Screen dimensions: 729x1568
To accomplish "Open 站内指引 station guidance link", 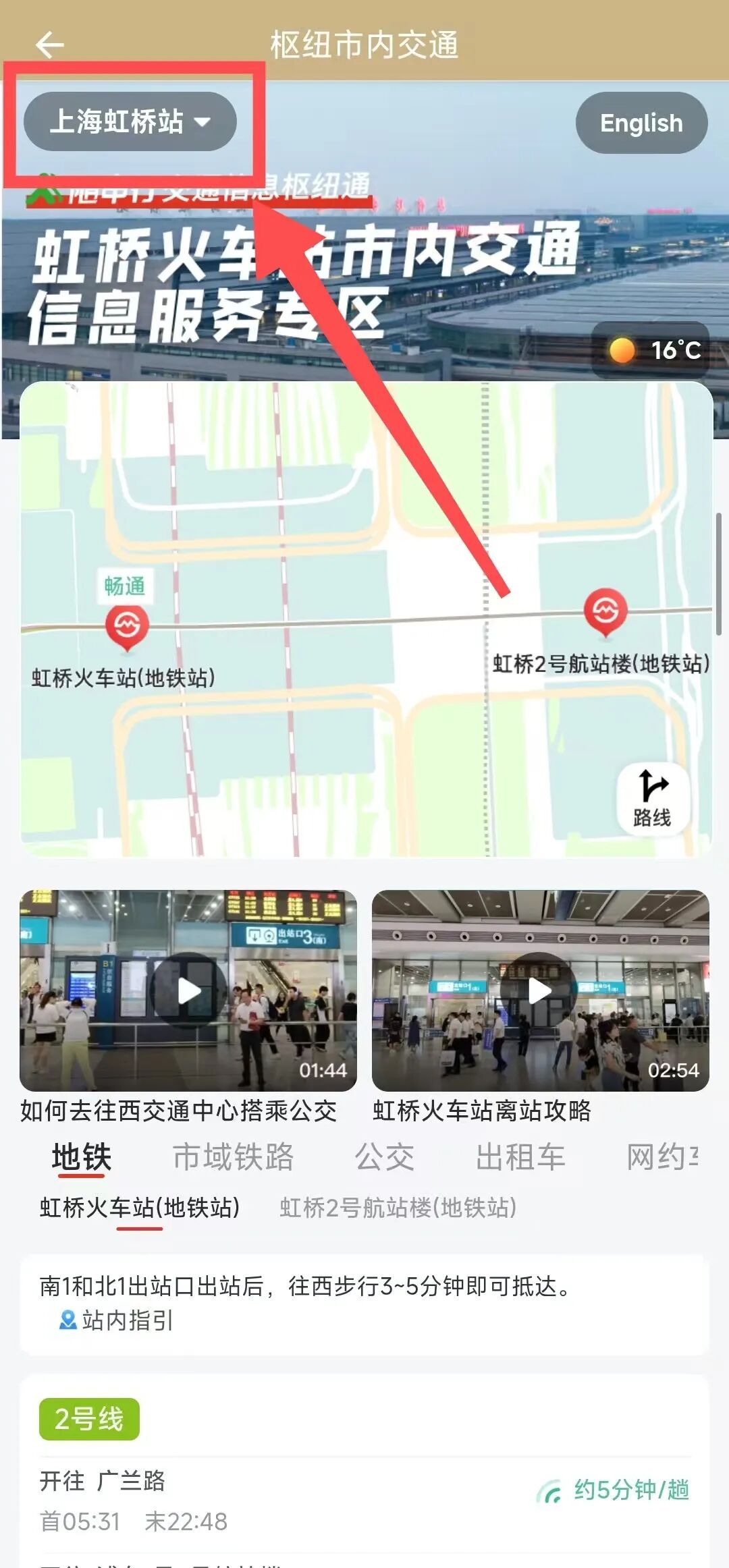I will pyautogui.click(x=117, y=1320).
